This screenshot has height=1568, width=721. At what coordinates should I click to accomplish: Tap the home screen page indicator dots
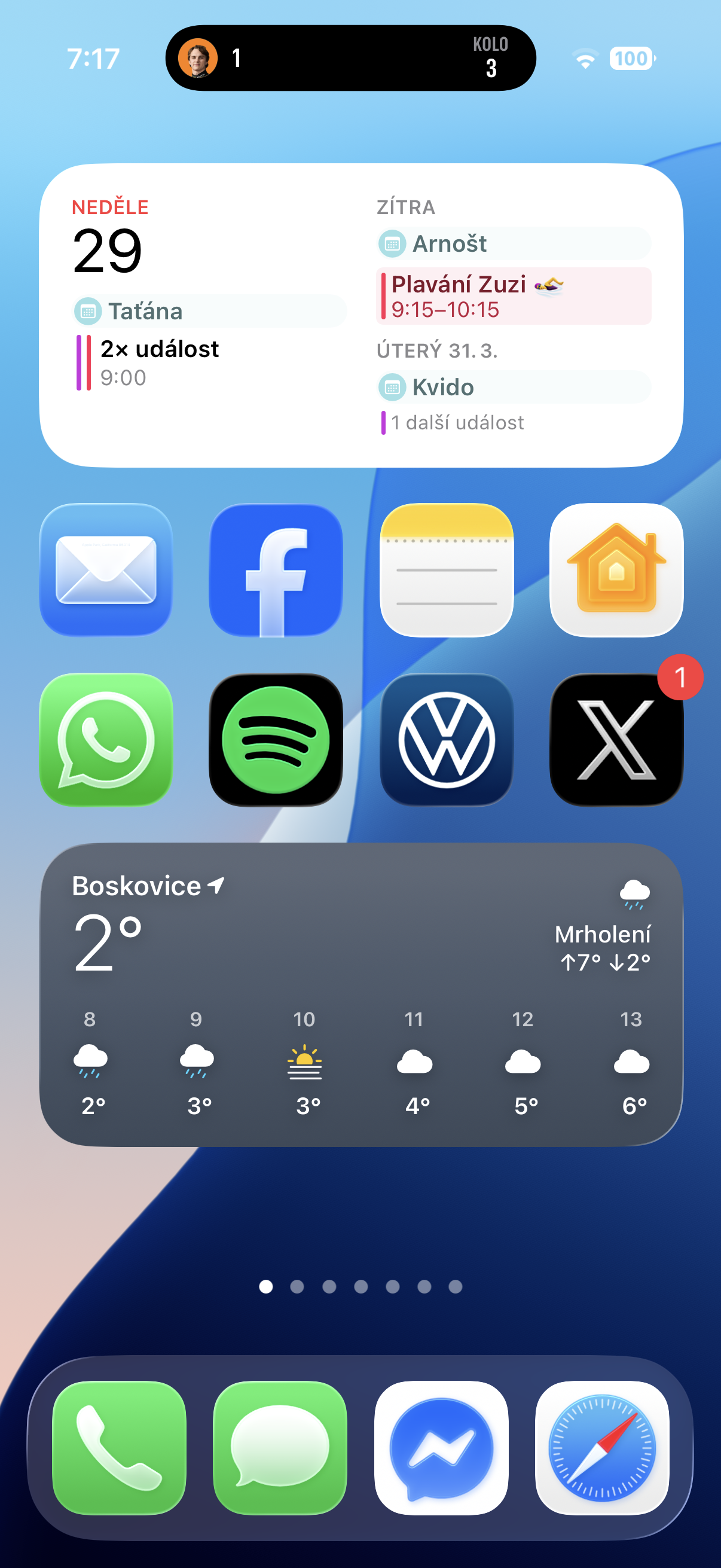tap(361, 1286)
